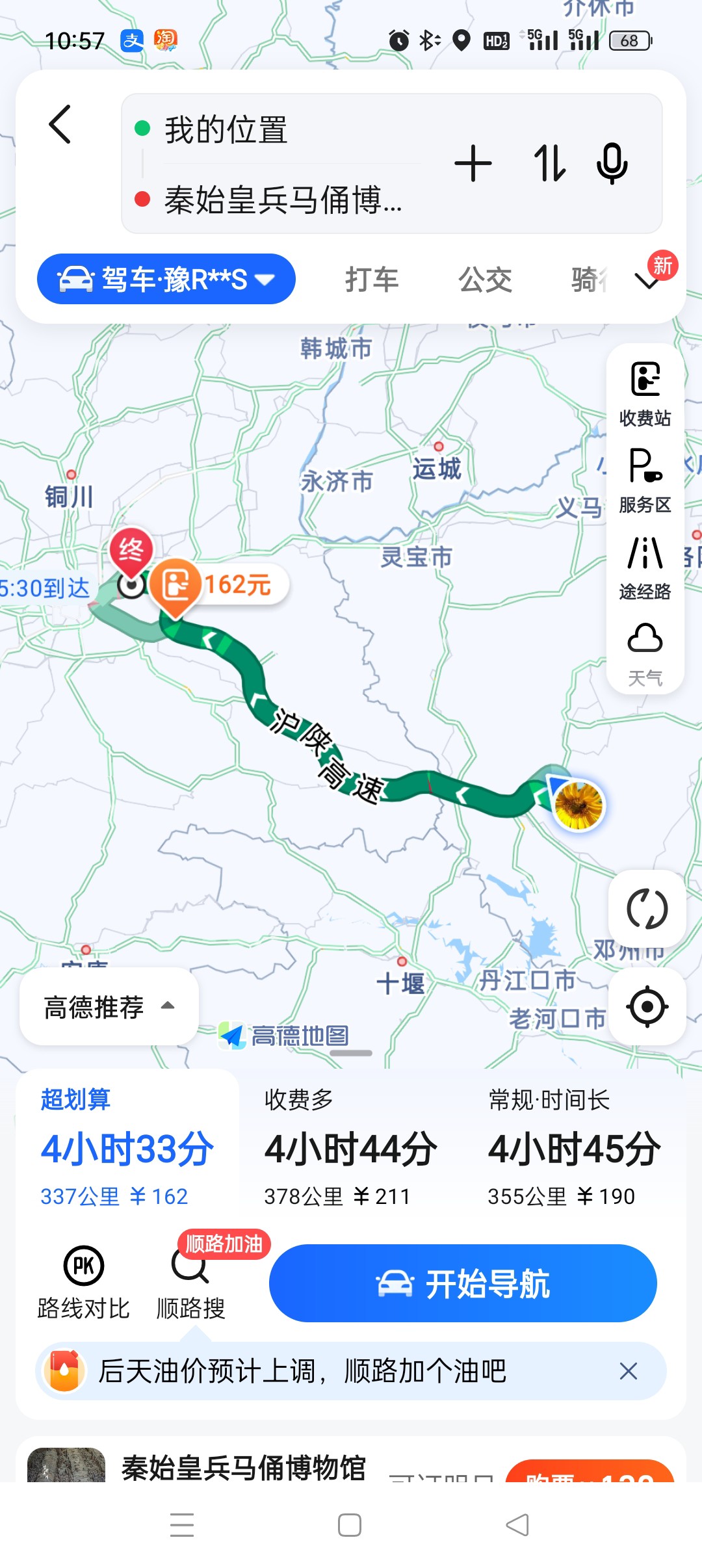The image size is (702, 1568).
Task: Switch to the 公交 tab
Action: [485, 280]
